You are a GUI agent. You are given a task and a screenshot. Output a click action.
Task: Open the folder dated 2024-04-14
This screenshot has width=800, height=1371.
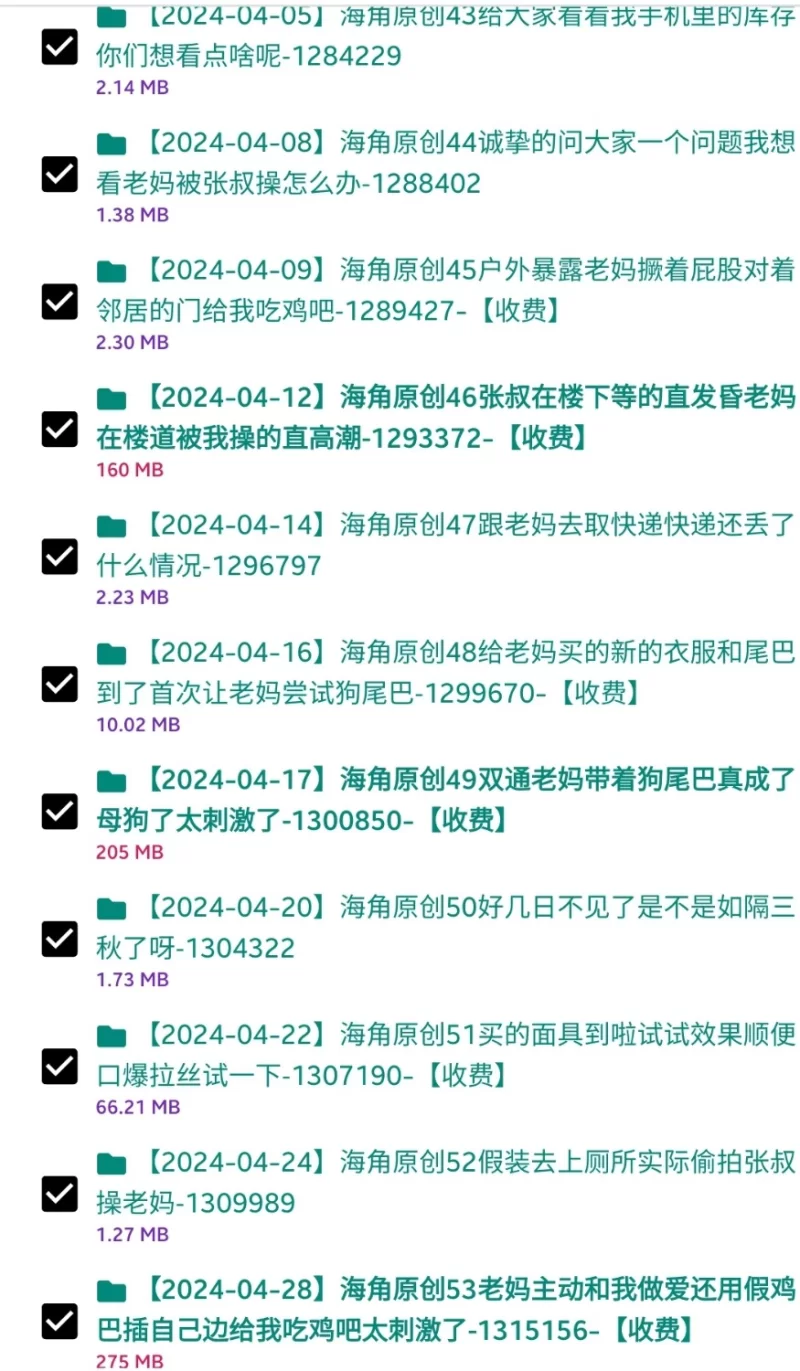[445, 545]
